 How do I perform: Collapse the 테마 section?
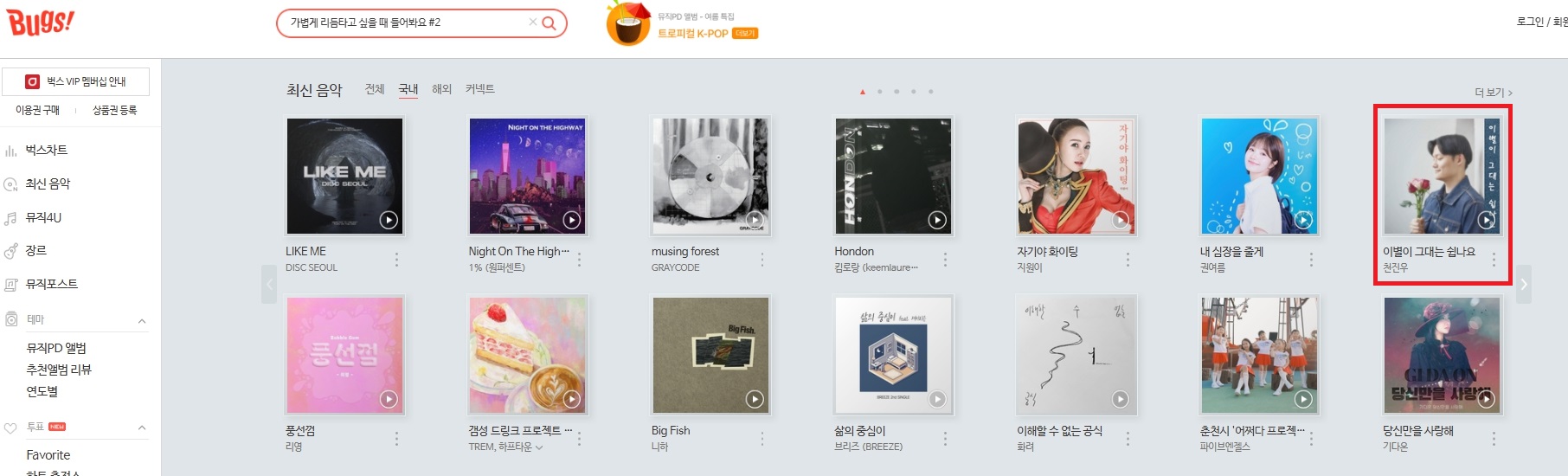[x=142, y=321]
